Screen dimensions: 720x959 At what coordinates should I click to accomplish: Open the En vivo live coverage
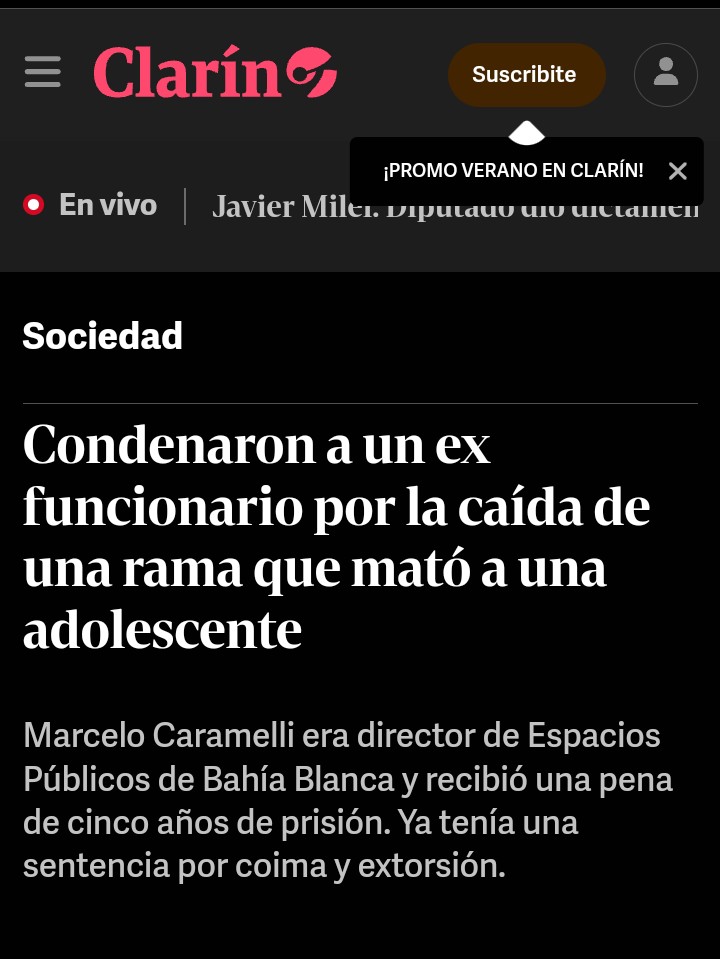(92, 205)
